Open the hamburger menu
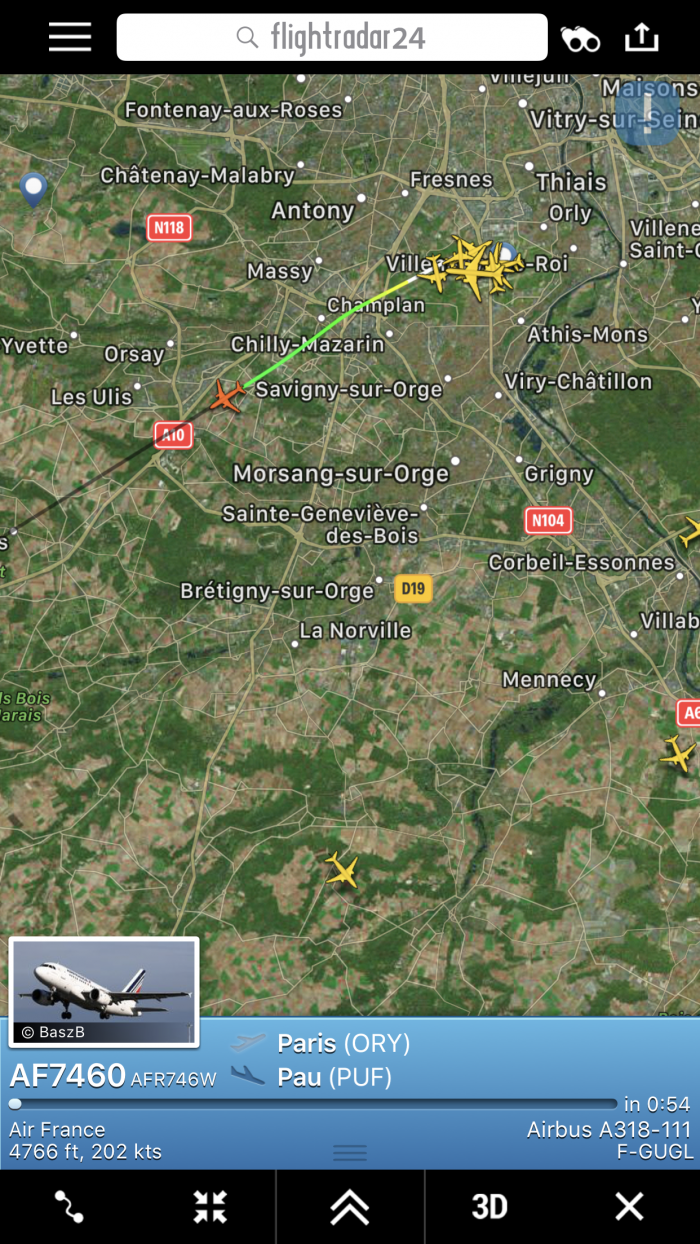This screenshot has width=700, height=1244. click(x=70, y=37)
